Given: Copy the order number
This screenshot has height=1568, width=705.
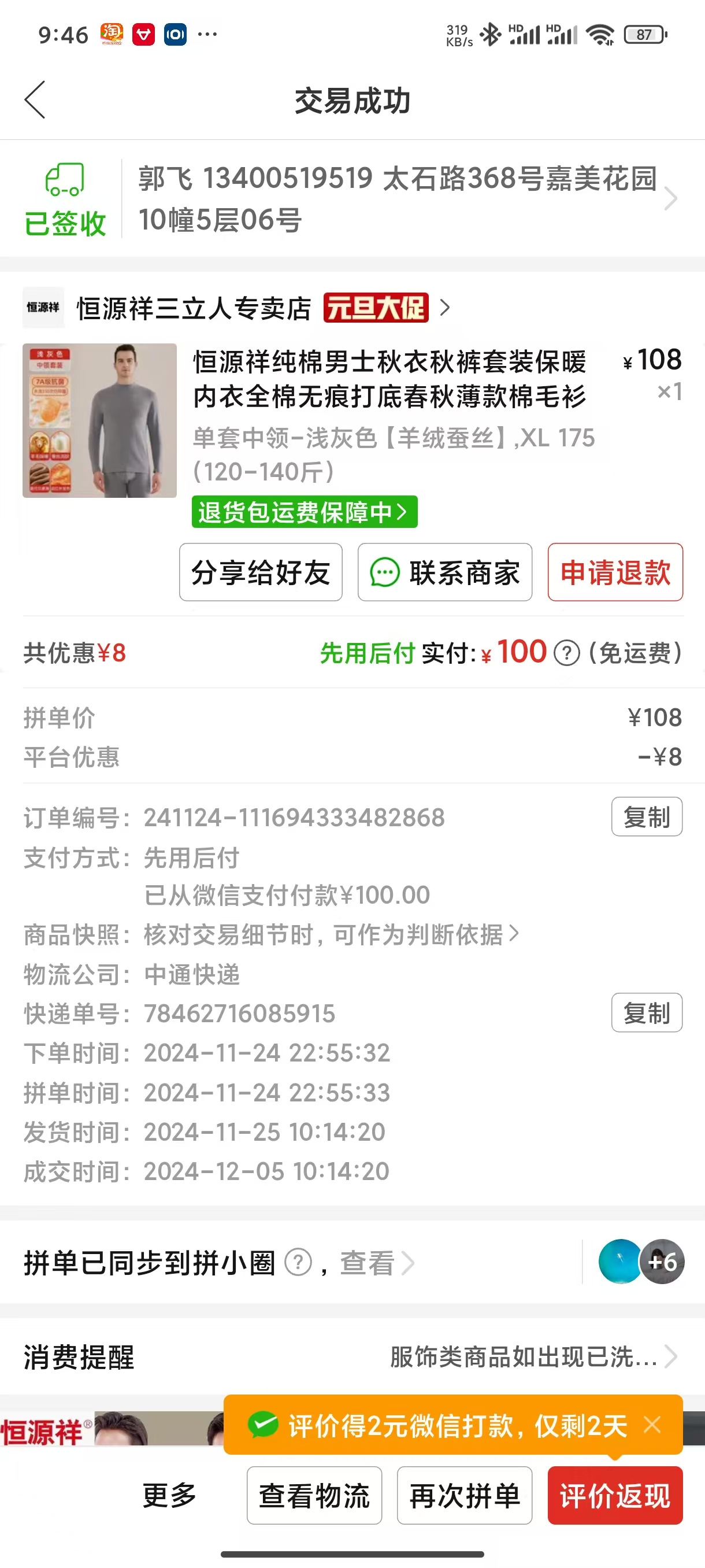Looking at the screenshot, I should click(x=646, y=817).
